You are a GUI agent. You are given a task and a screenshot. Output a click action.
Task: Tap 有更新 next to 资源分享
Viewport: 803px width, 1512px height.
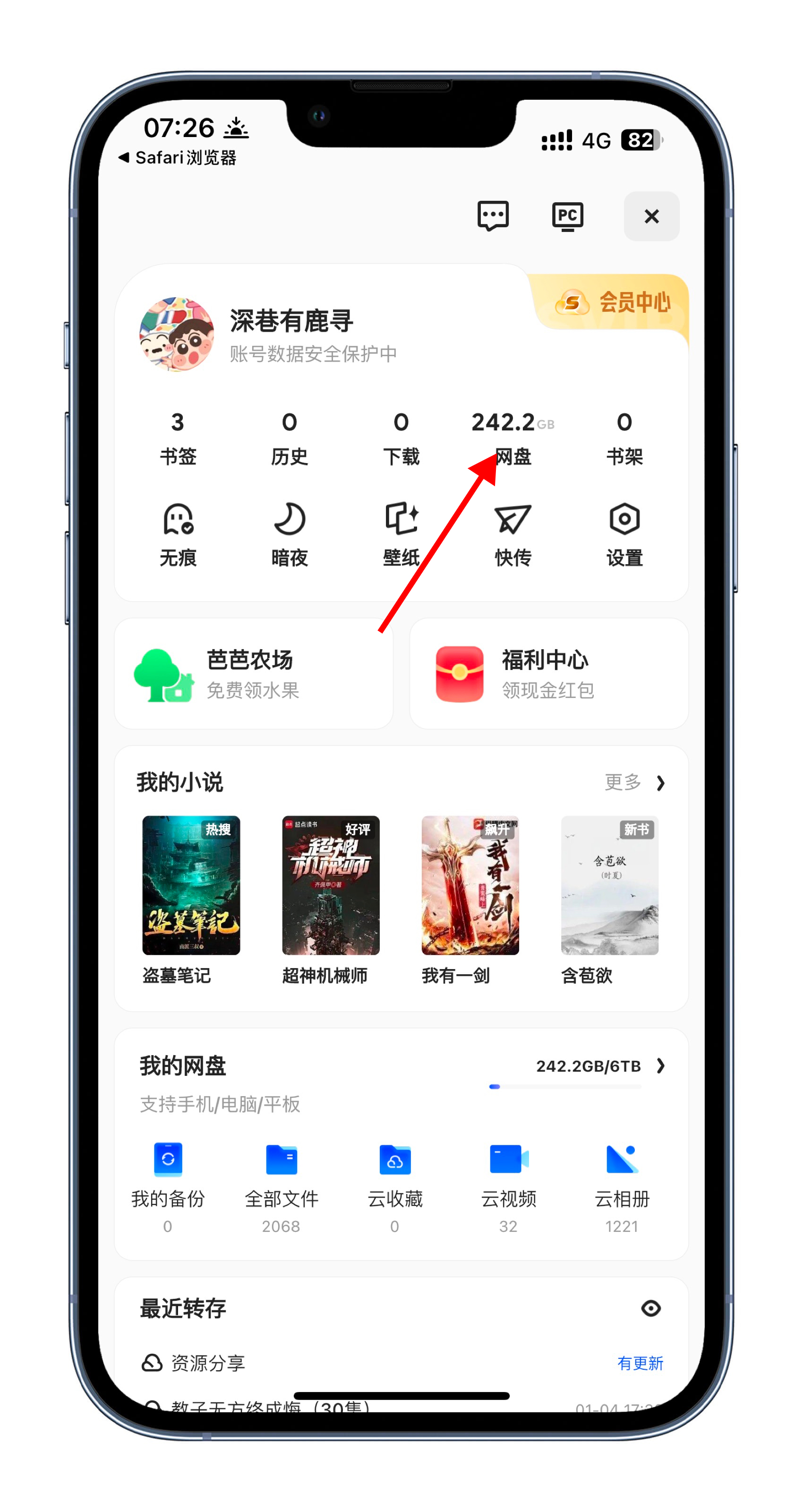coord(640,1363)
